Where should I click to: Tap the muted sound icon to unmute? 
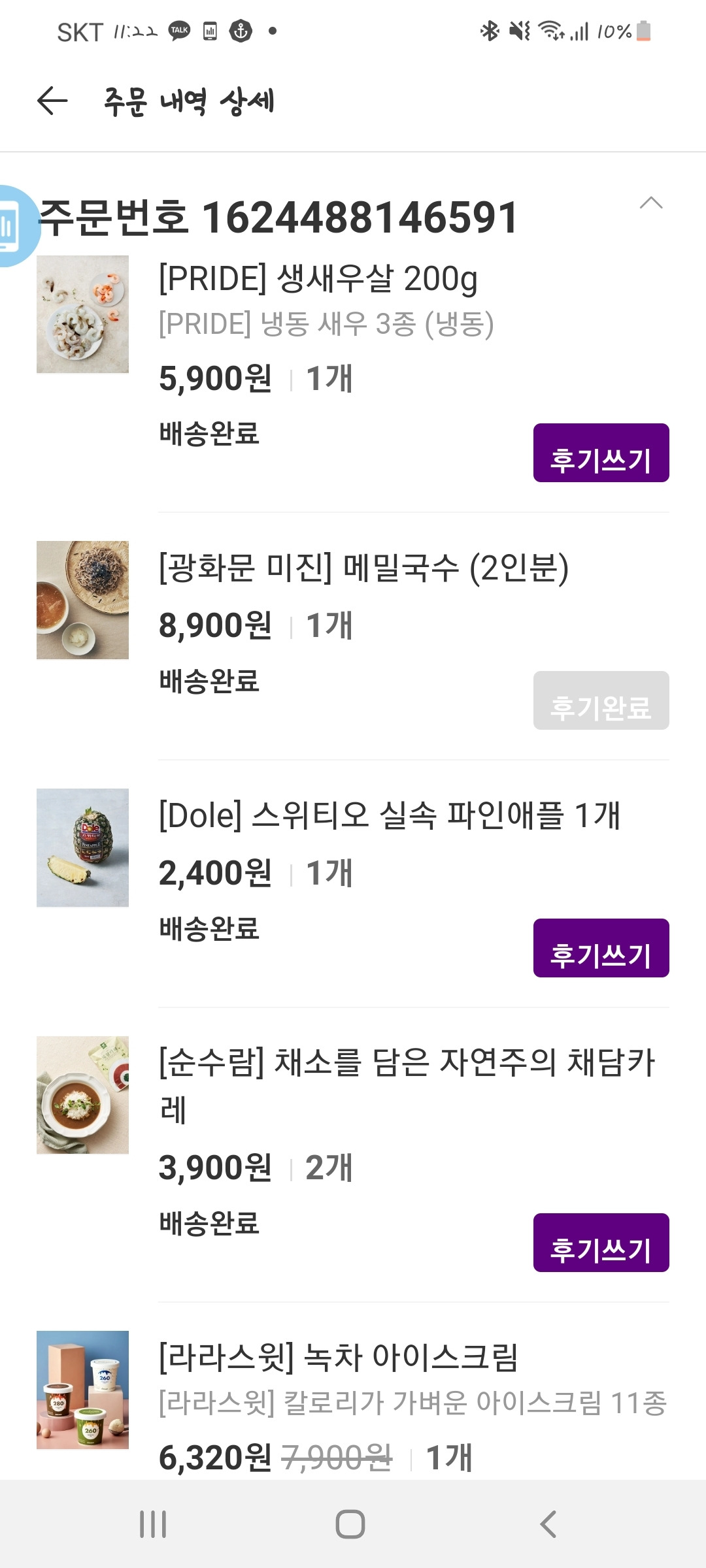518,31
